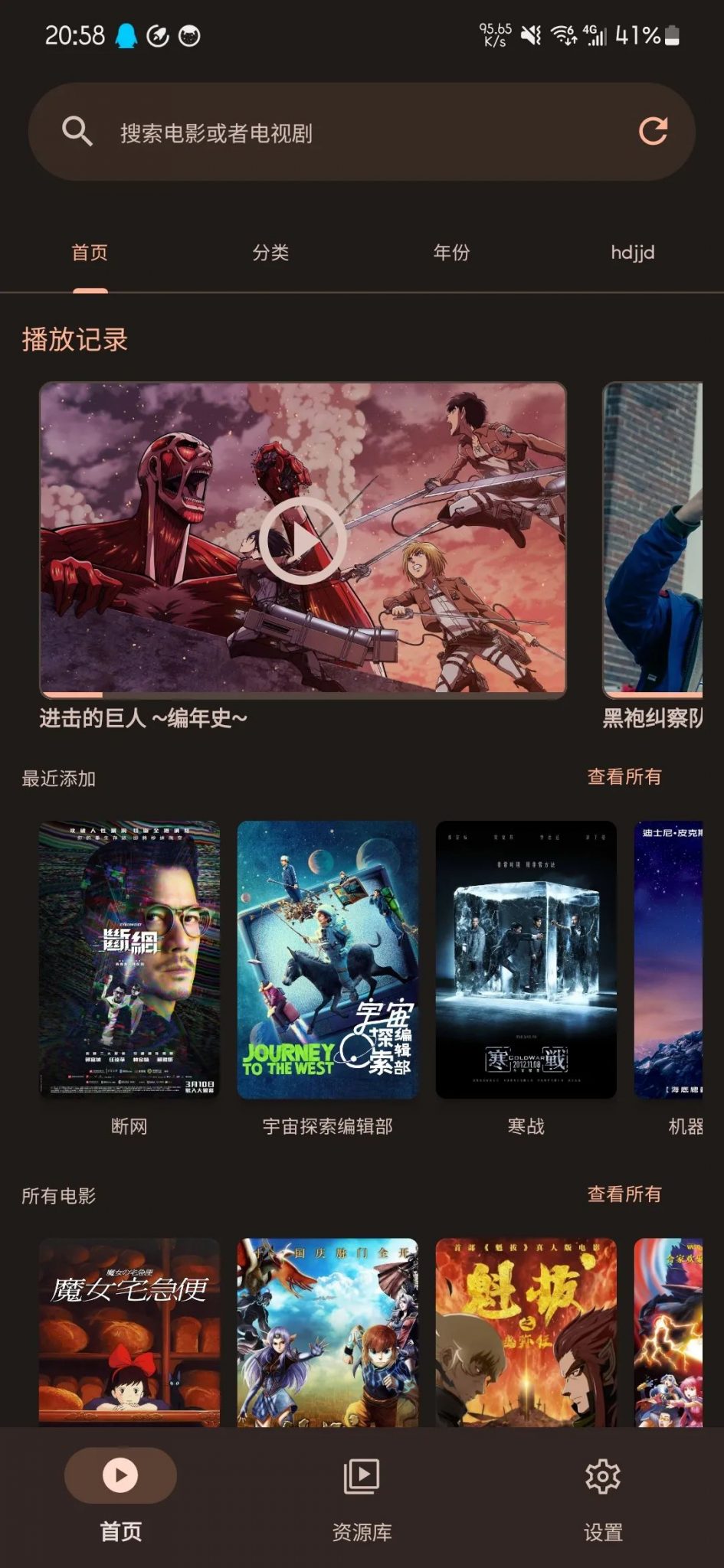Select the 首页 bottom navigation tab
This screenshot has height=1568, width=724.
tap(120, 1499)
